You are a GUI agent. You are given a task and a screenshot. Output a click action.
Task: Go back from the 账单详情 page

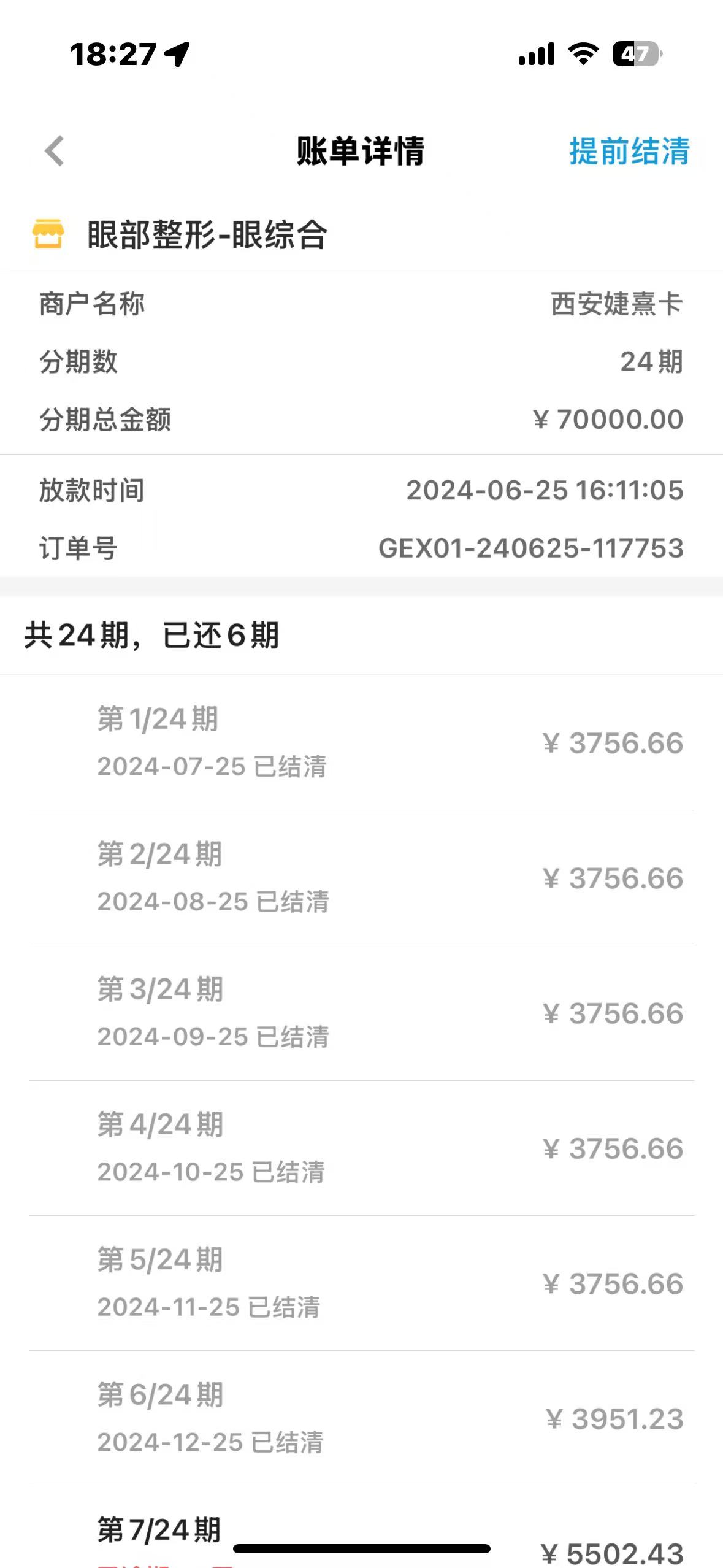coord(55,151)
